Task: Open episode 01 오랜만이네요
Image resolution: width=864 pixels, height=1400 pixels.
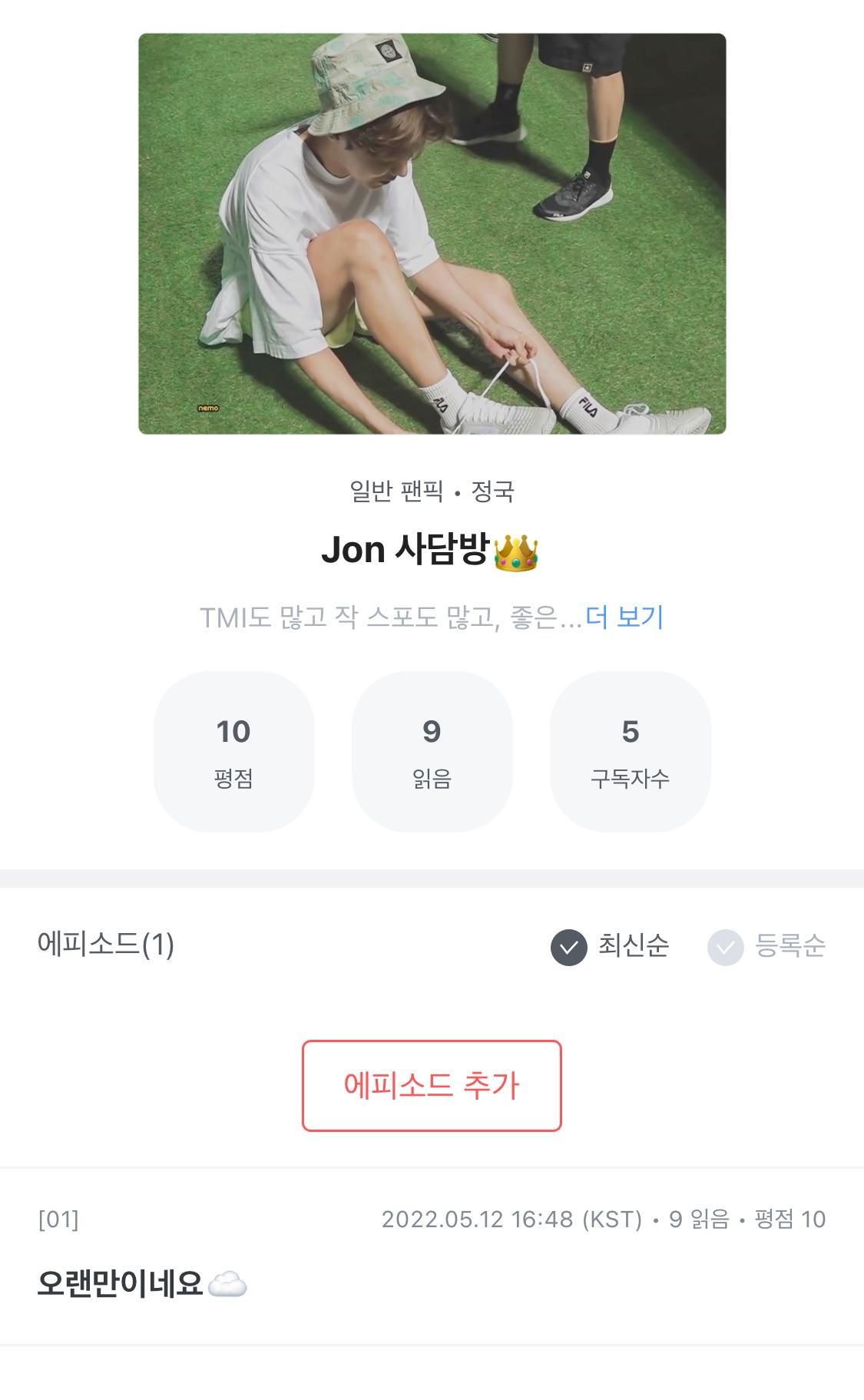Action: [x=121, y=1283]
